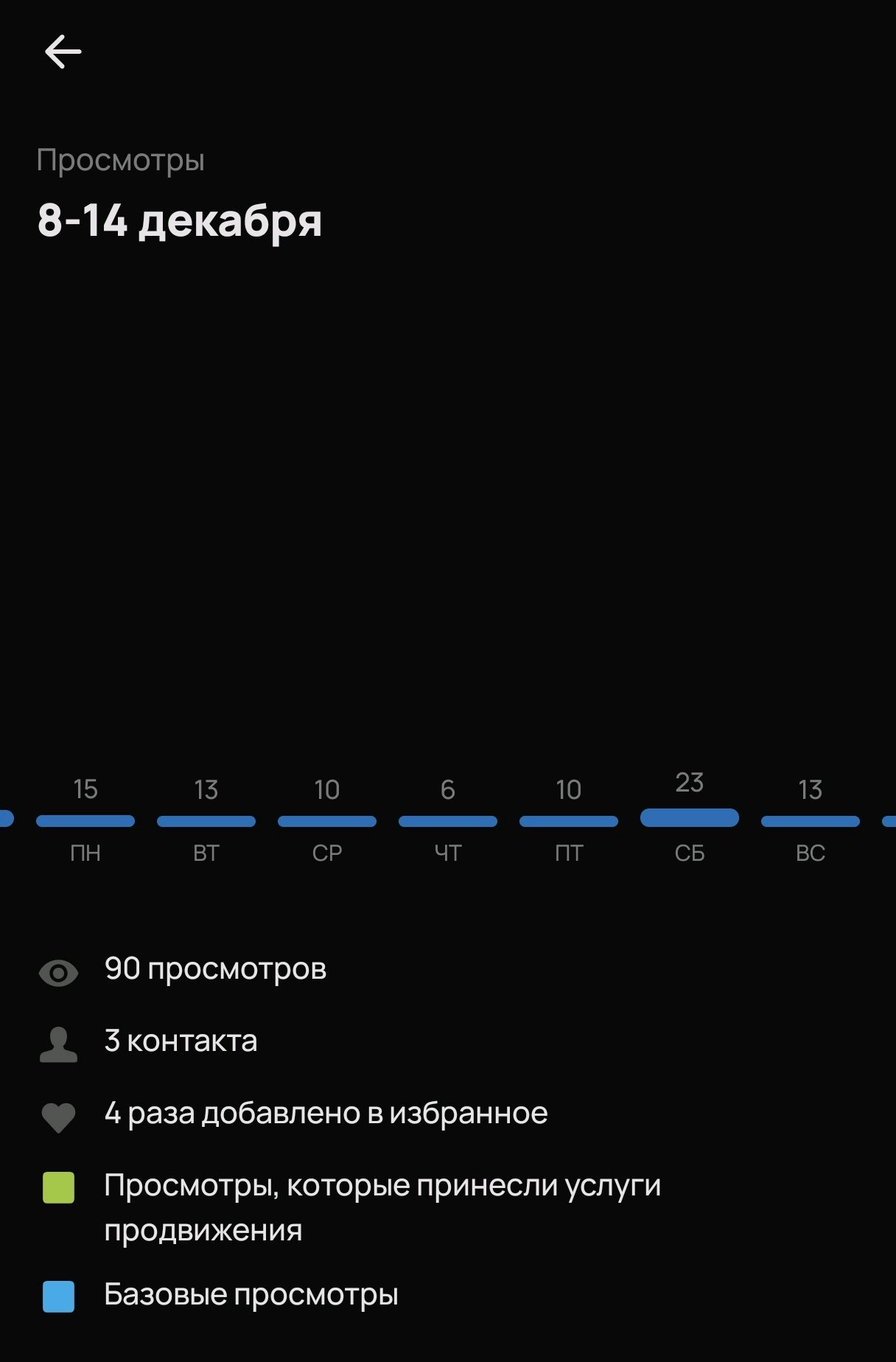Select Monday's bar showing 15 views
Screen dimensions: 896x1362
coord(85,821)
